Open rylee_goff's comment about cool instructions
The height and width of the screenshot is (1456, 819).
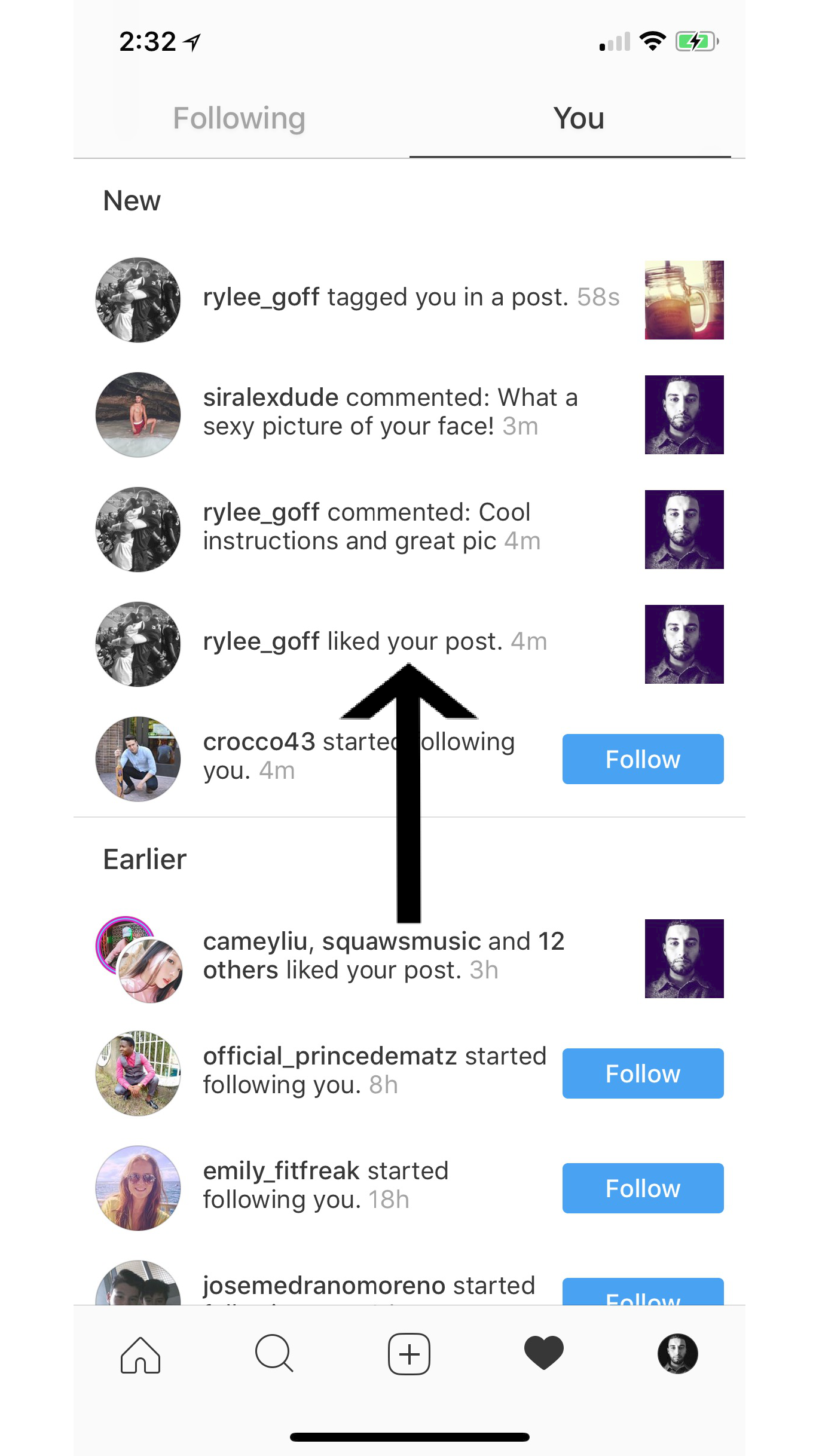pyautogui.click(x=371, y=527)
